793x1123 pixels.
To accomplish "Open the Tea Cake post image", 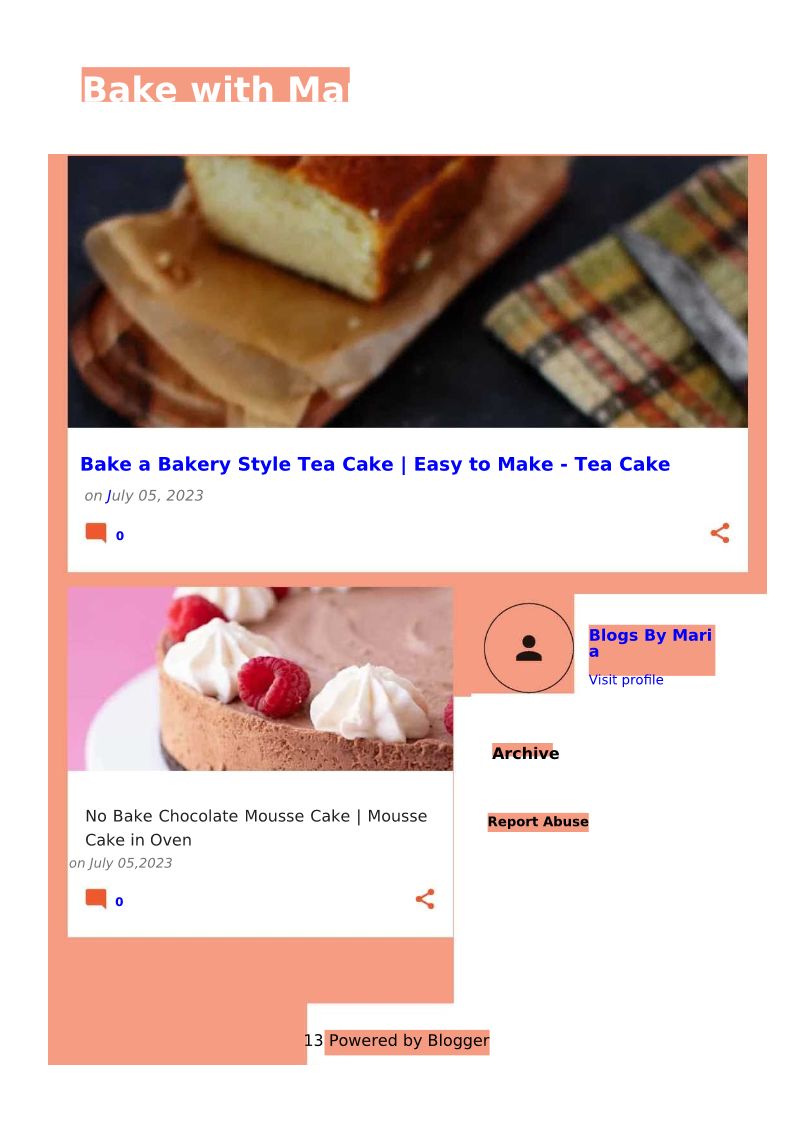I will tap(407, 291).
